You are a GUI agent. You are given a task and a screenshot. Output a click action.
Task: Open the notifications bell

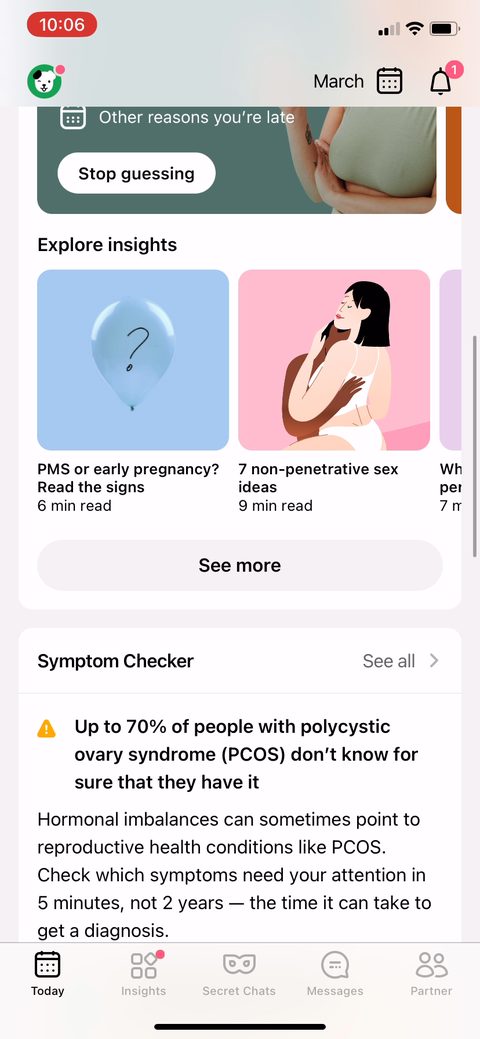click(441, 82)
